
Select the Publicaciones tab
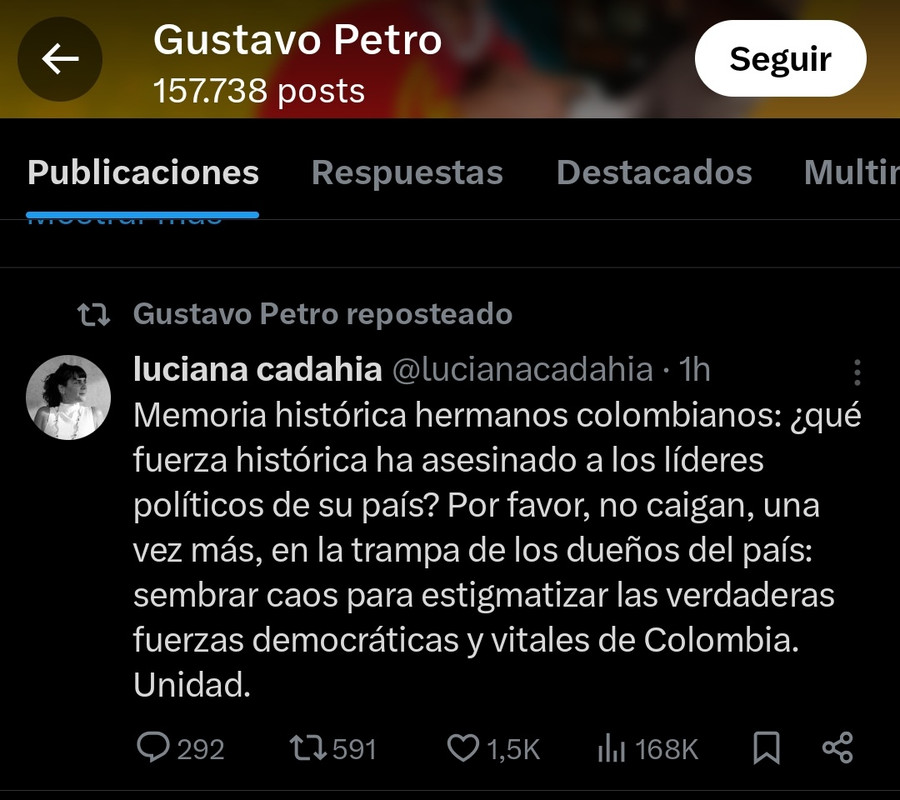pyautogui.click(x=143, y=173)
